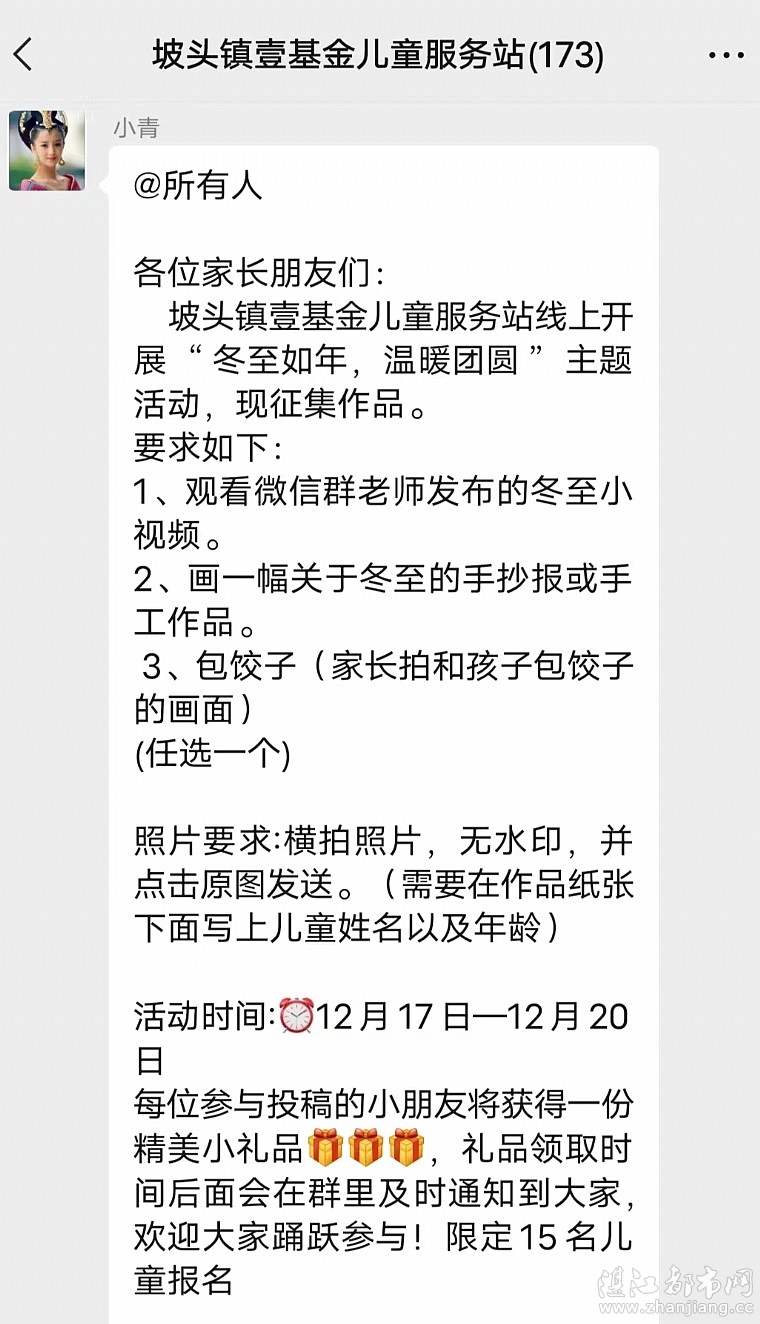Open the group chat overflow menu
Screen dimensions: 760x1324
726,56
